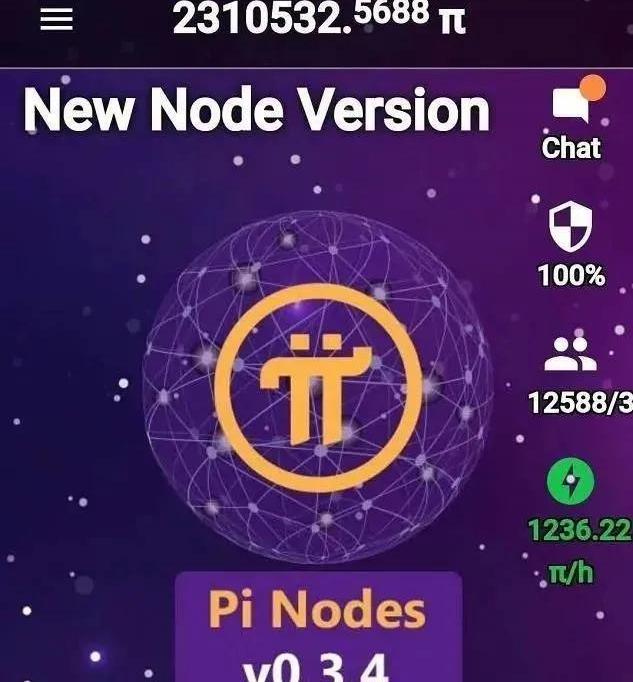633x682 pixels.
Task: Tap the green lightning mining button
Action: click(x=571, y=485)
